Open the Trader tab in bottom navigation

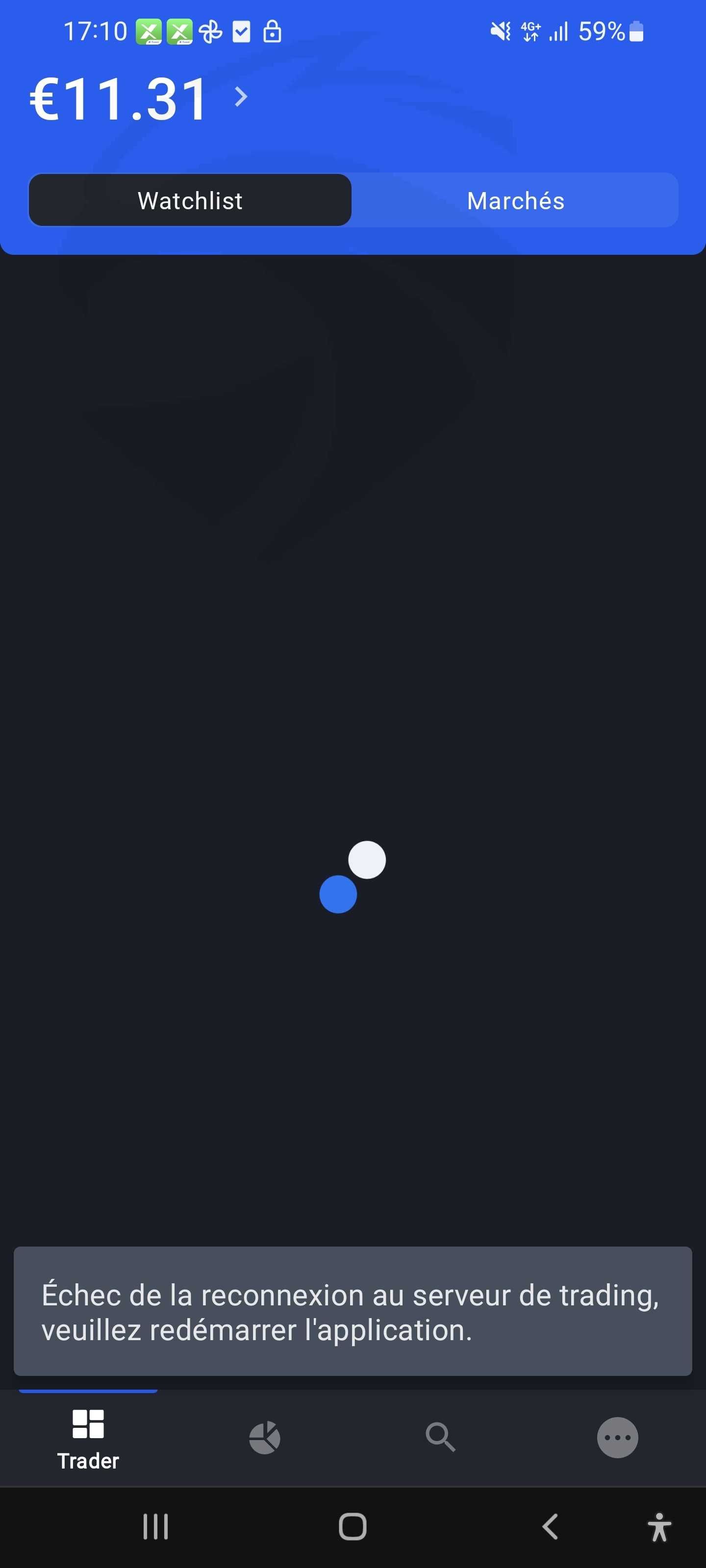[x=88, y=1440]
